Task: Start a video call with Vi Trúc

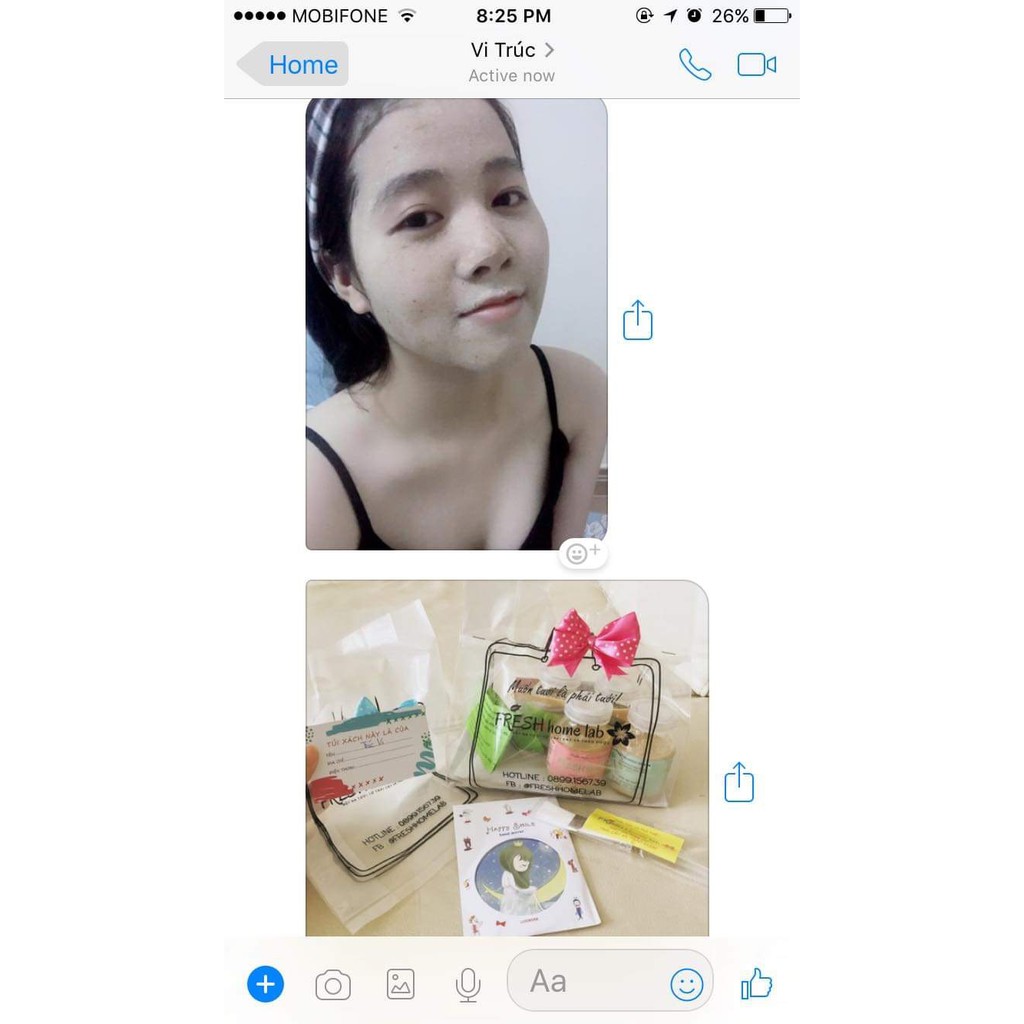Action: tap(756, 65)
